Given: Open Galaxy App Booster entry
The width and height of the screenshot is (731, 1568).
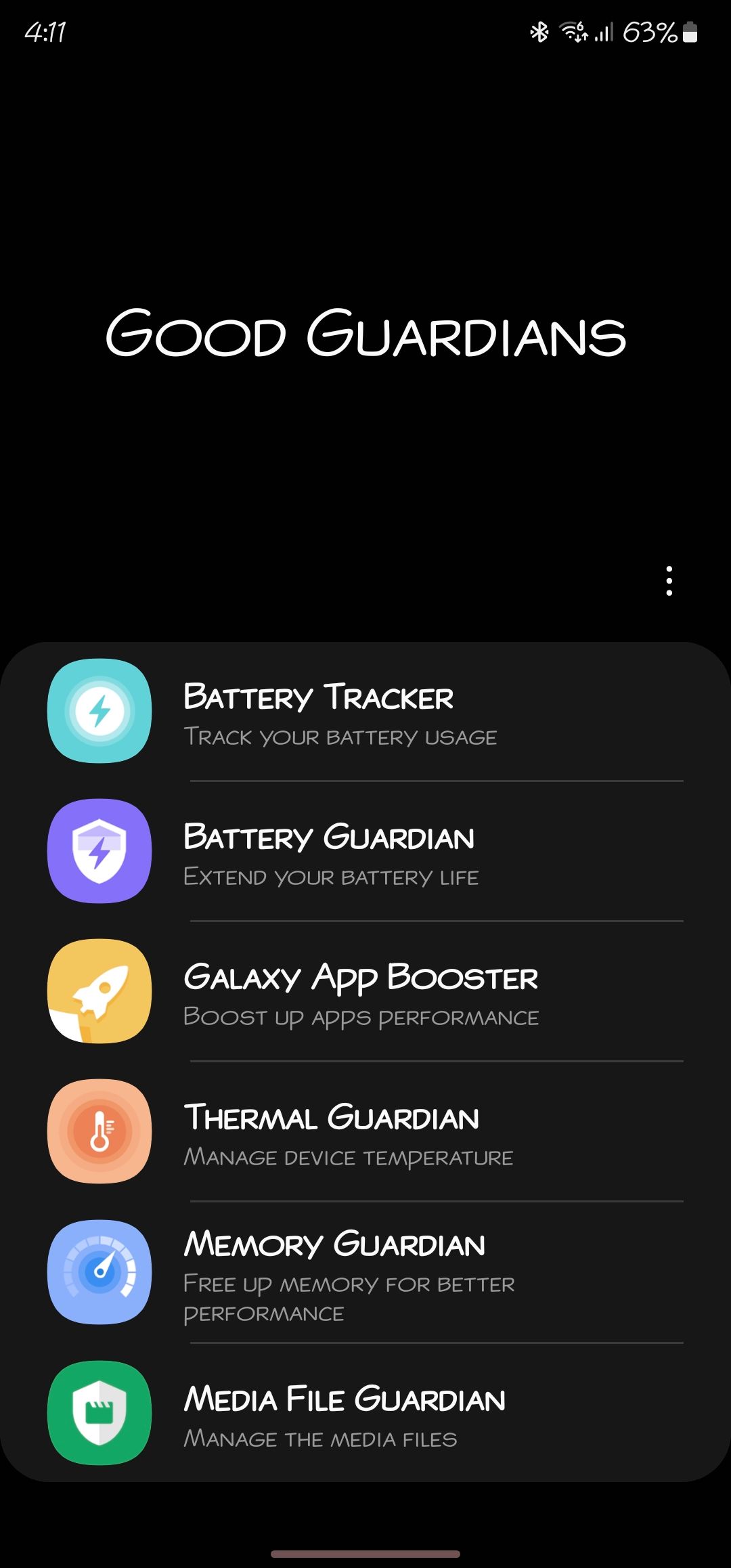Looking at the screenshot, I should (360, 977).
